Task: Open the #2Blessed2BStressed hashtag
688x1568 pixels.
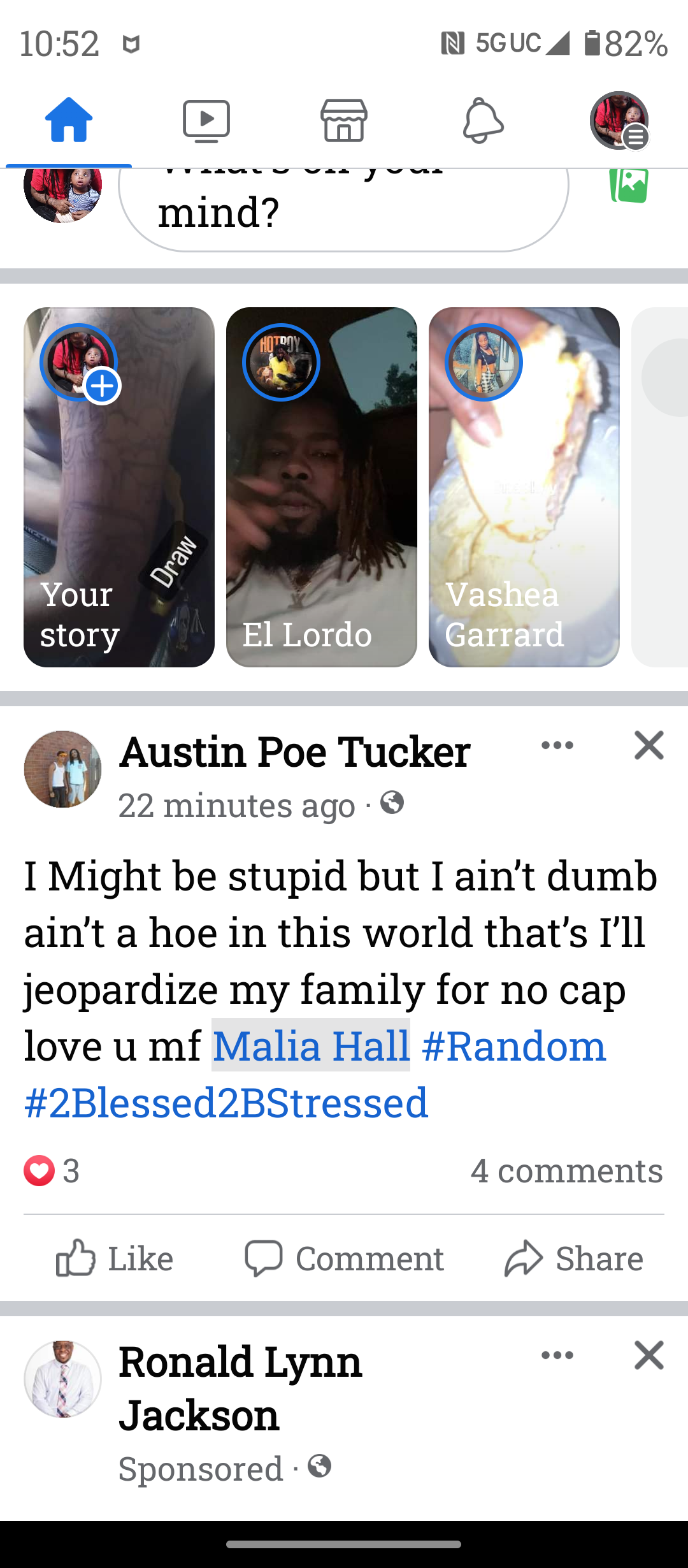Action: pos(226,1102)
